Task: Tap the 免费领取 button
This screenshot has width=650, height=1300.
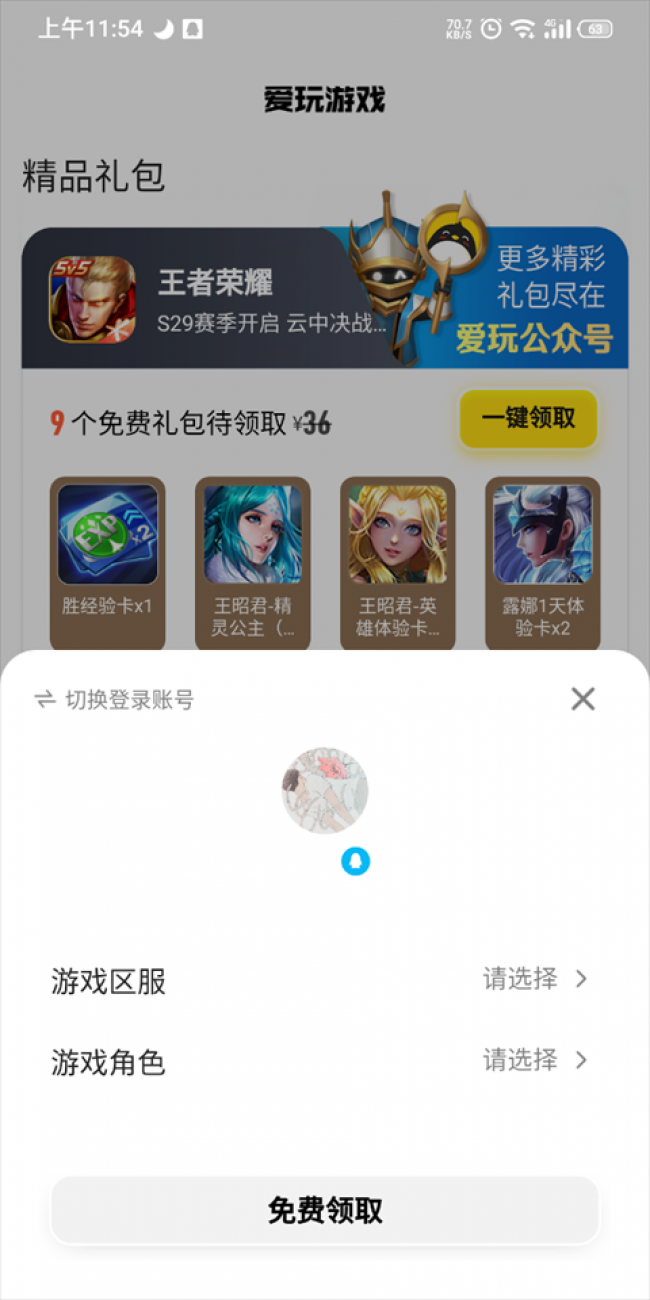Action: coord(325,1210)
